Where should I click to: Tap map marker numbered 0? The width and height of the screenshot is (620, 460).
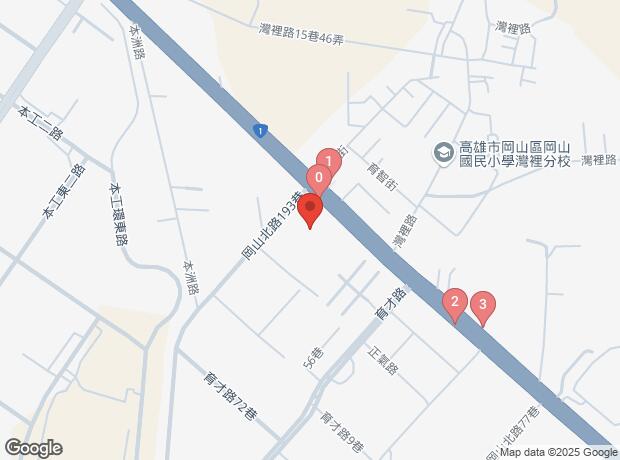[318, 180]
